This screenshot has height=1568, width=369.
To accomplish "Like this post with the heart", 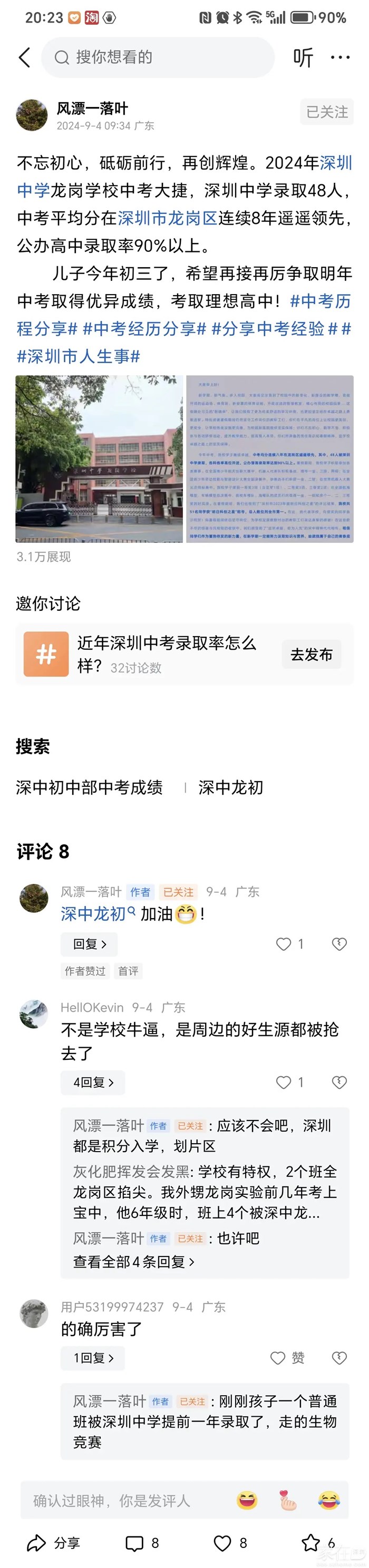I will click(223, 1542).
